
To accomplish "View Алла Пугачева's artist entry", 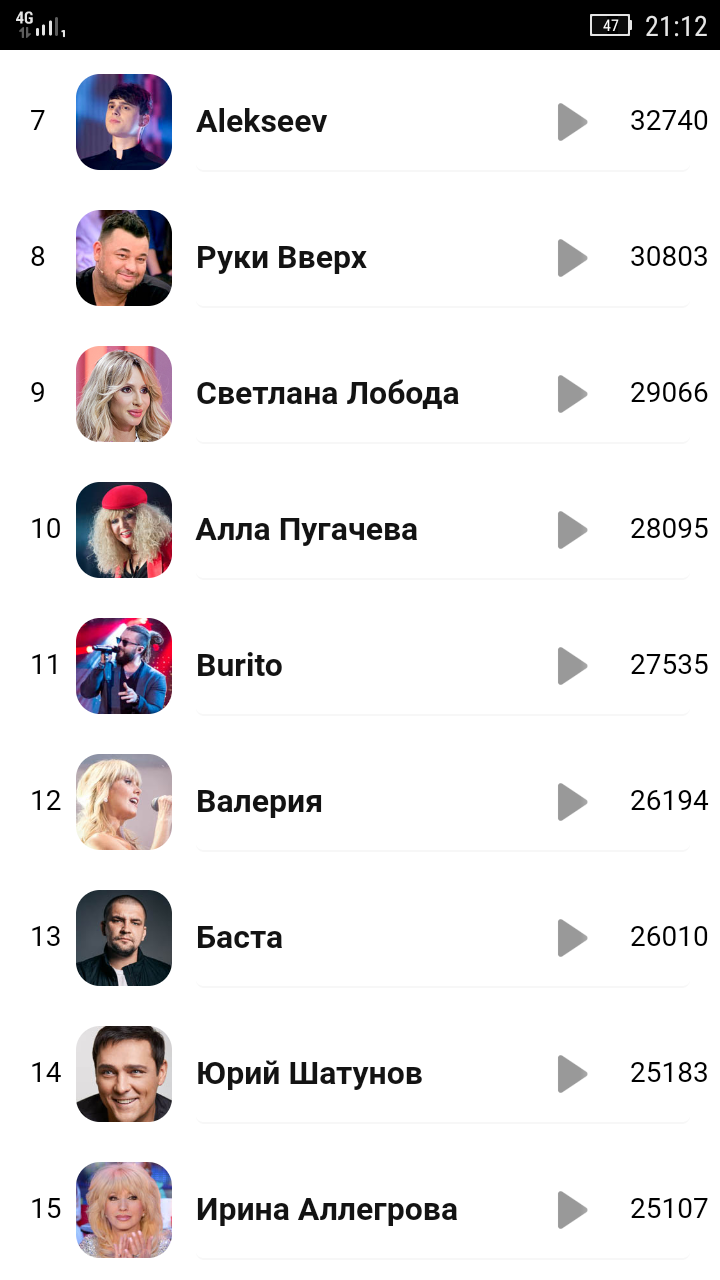I will (x=306, y=530).
